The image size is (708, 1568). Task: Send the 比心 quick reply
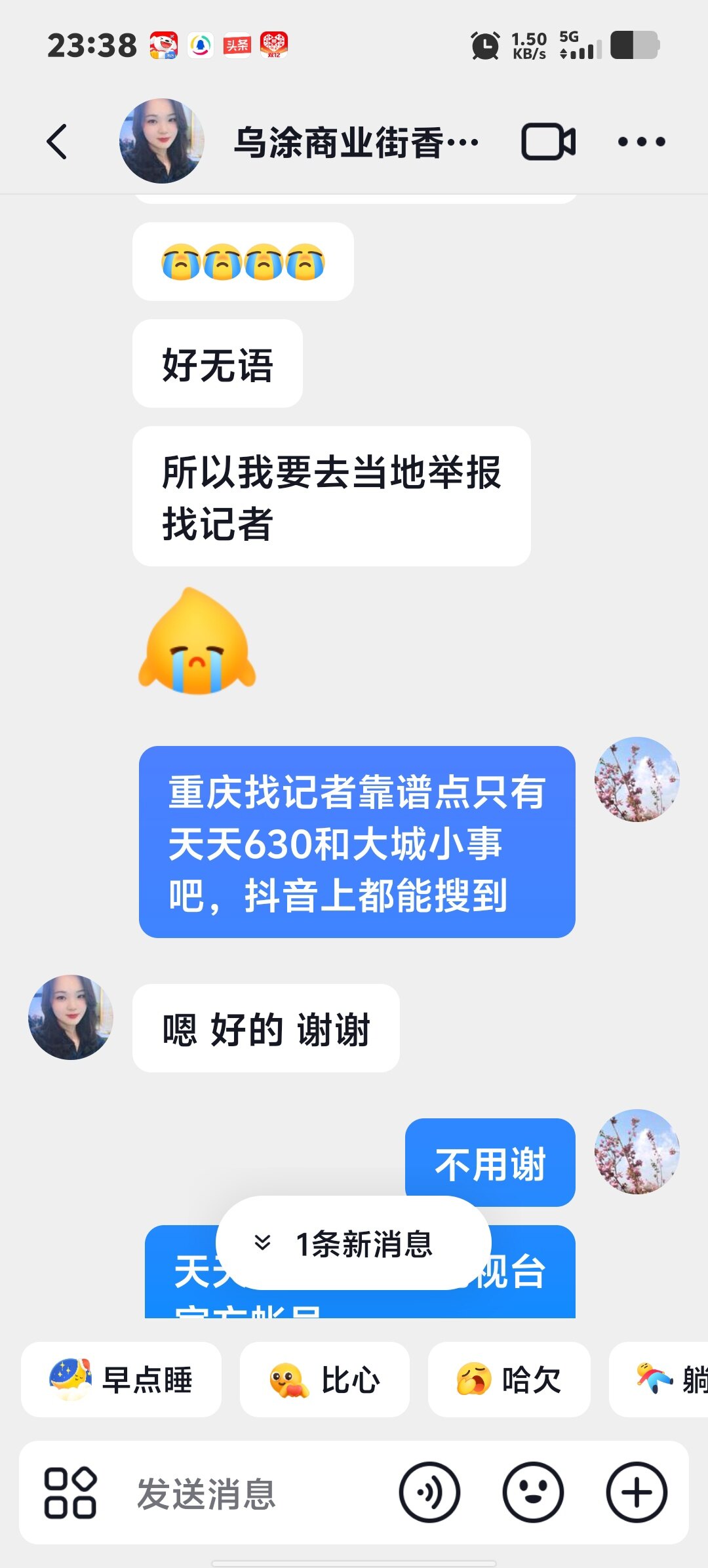(x=324, y=1379)
